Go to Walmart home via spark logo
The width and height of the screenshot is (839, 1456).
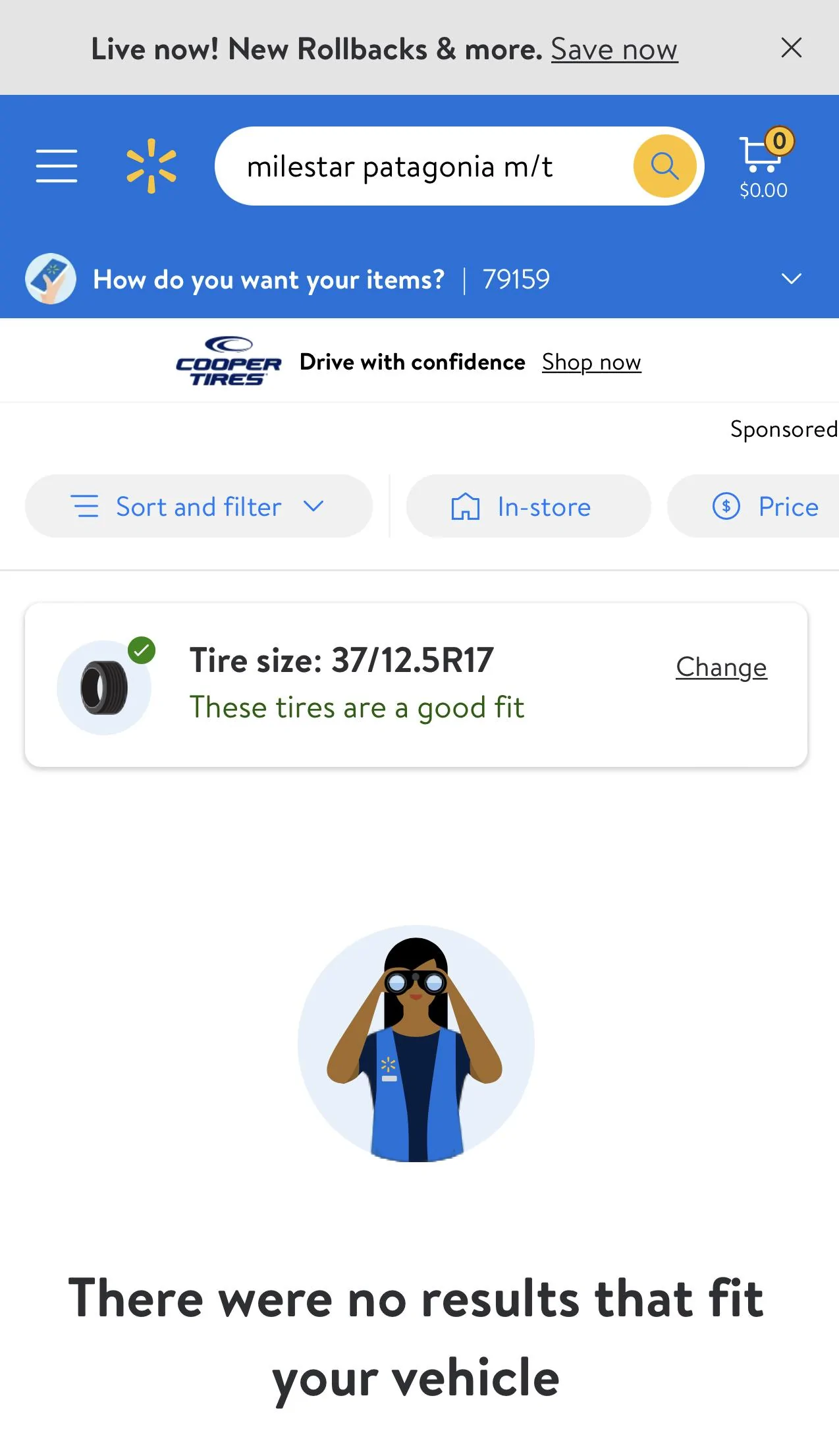(x=151, y=166)
